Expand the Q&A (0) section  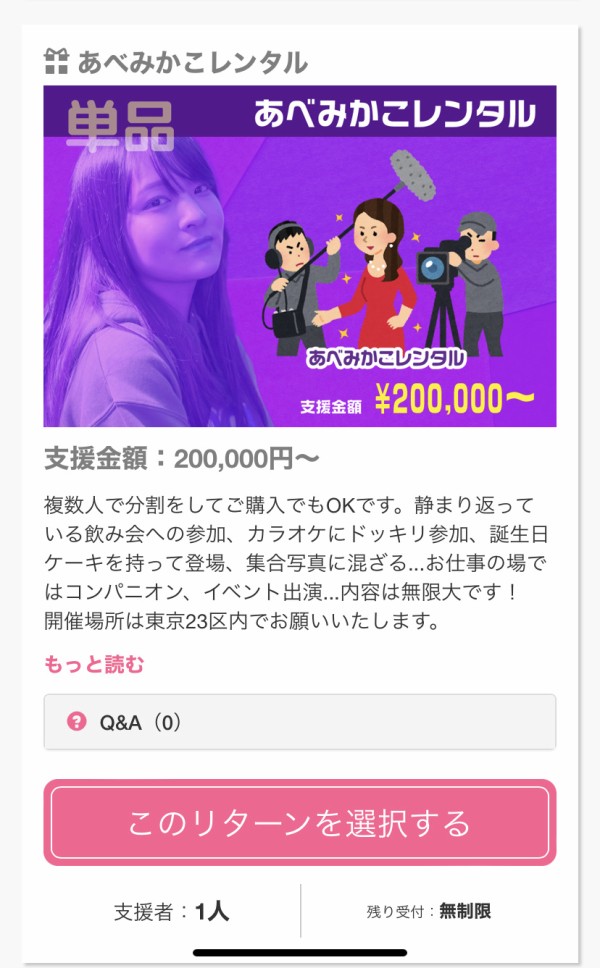299,722
